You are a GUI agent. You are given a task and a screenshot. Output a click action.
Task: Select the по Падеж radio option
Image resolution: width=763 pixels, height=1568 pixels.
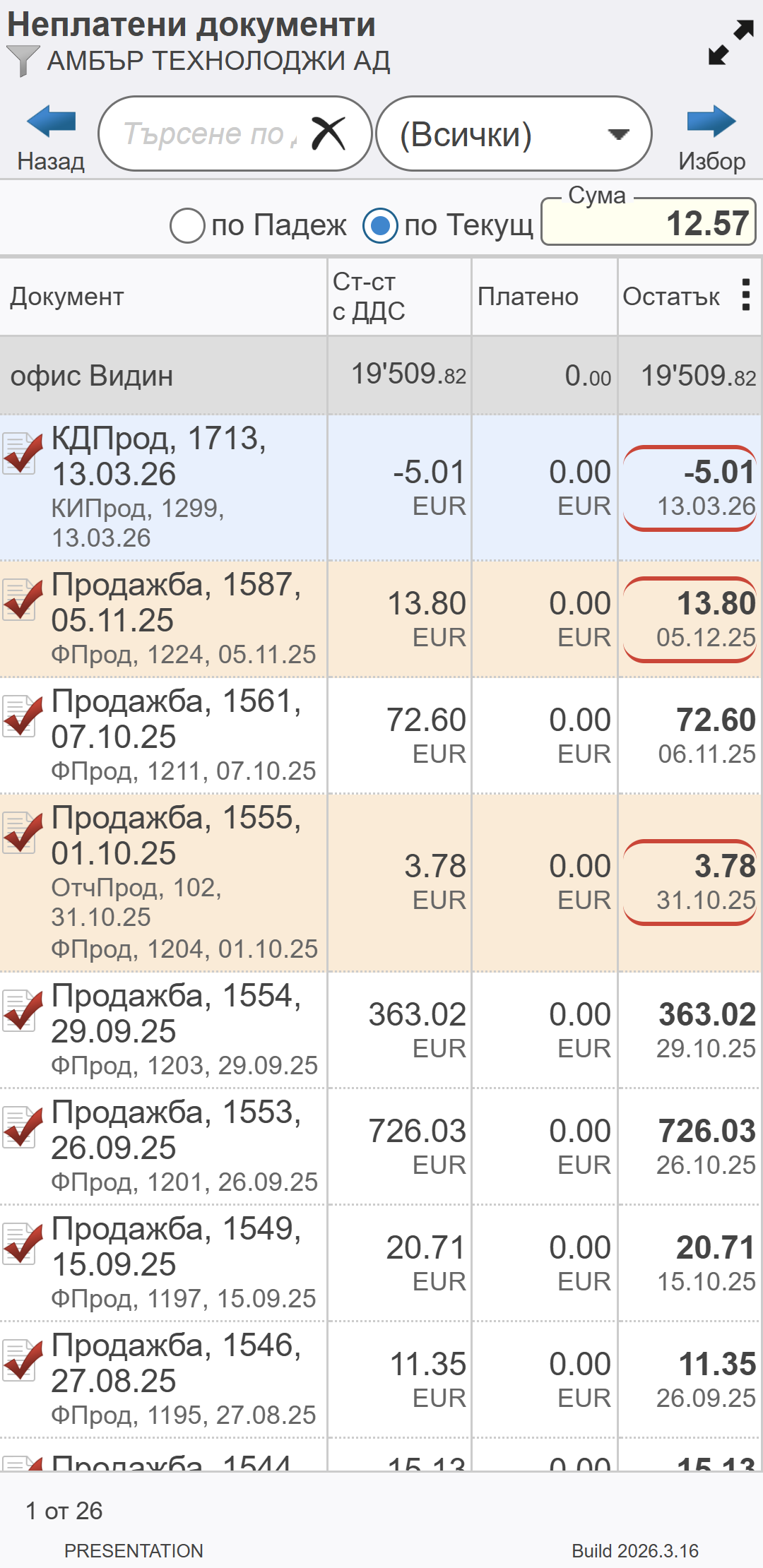point(188,226)
